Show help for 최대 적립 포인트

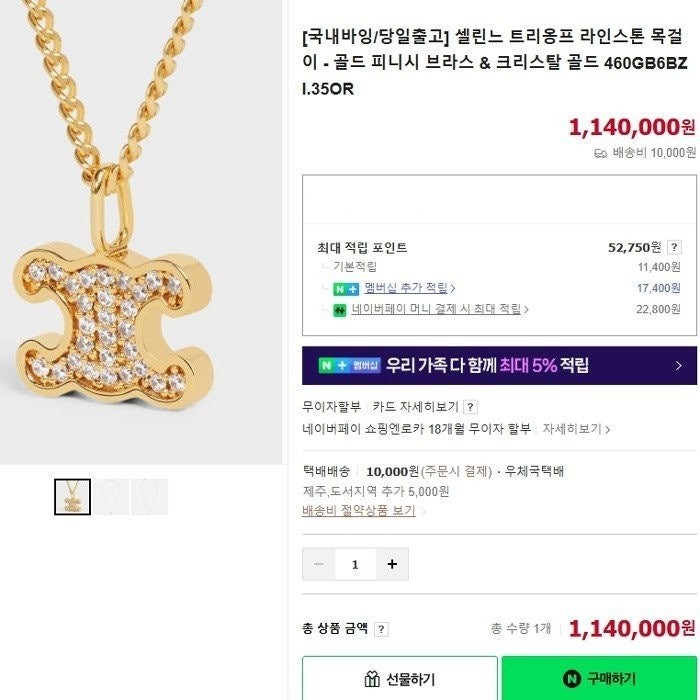click(674, 247)
